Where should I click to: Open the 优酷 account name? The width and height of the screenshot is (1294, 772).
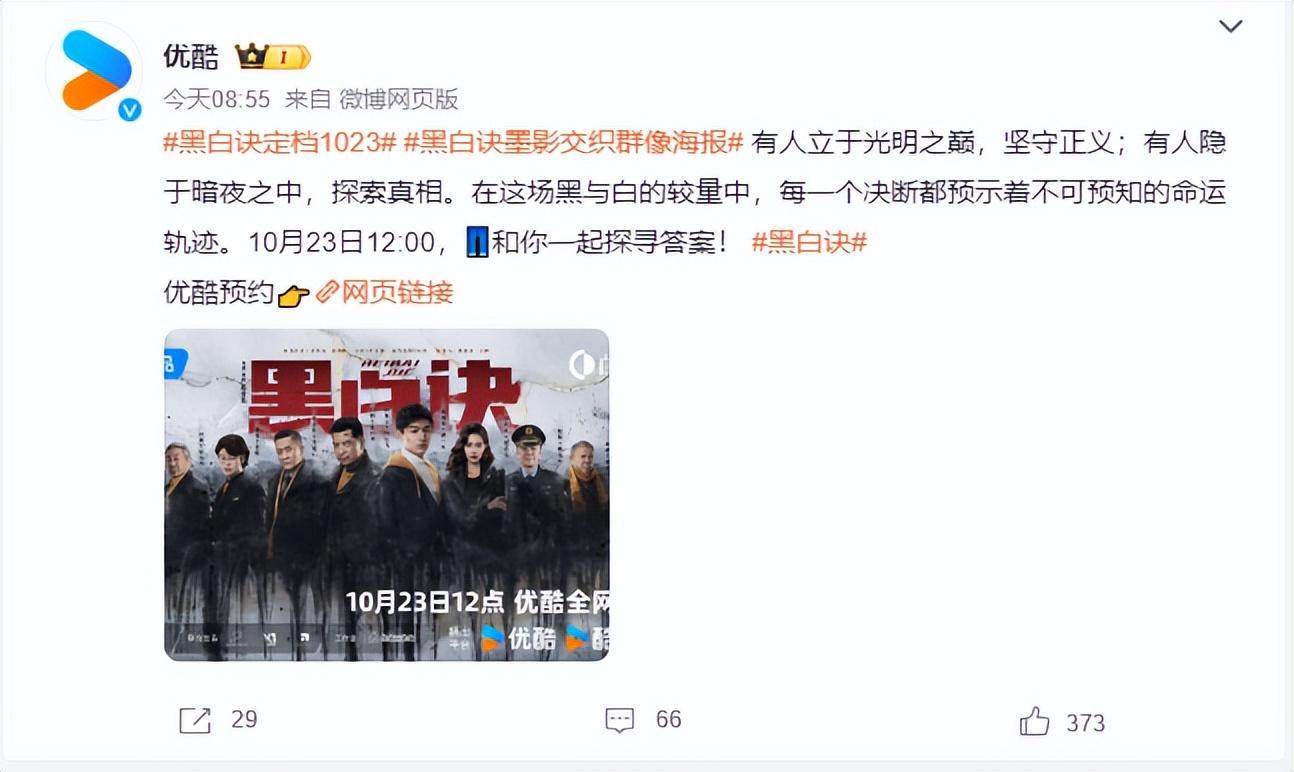click(191, 56)
